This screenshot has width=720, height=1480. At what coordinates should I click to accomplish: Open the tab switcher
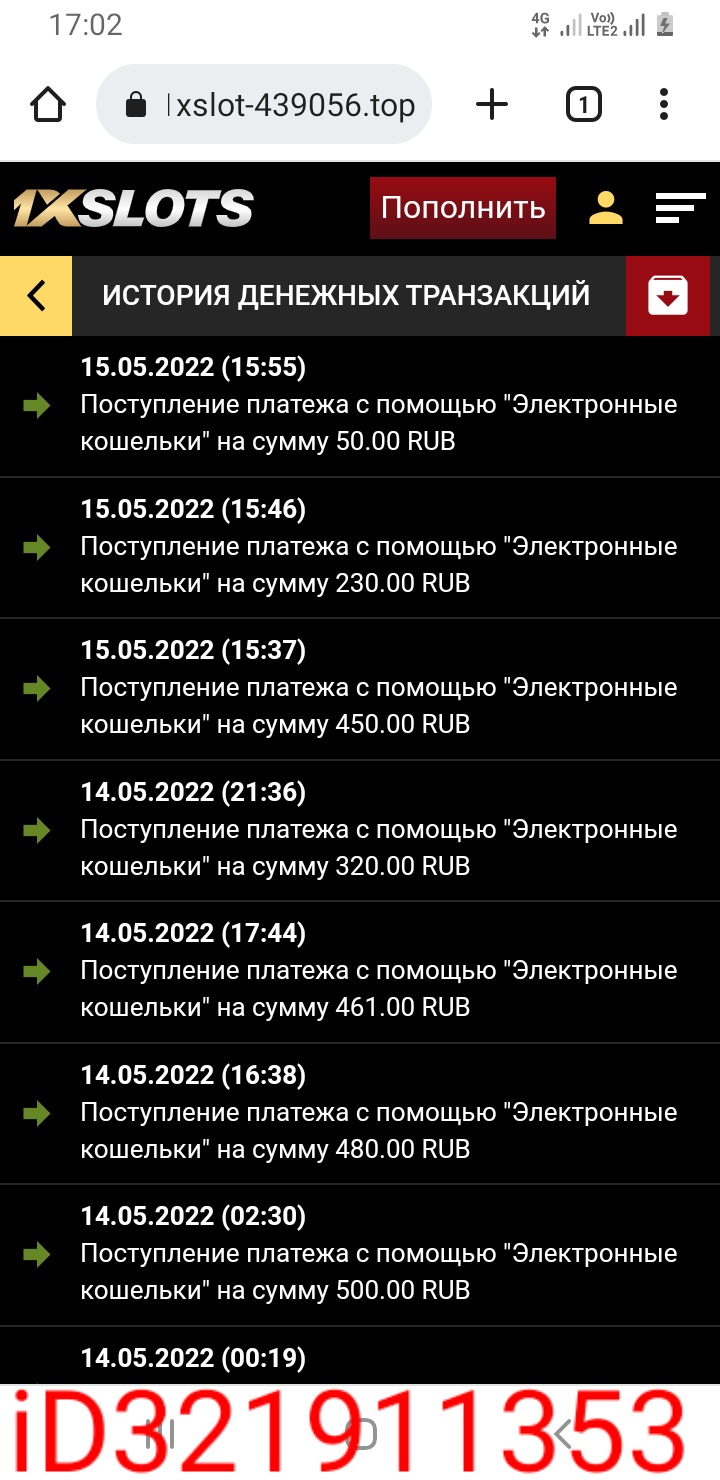pyautogui.click(x=584, y=104)
